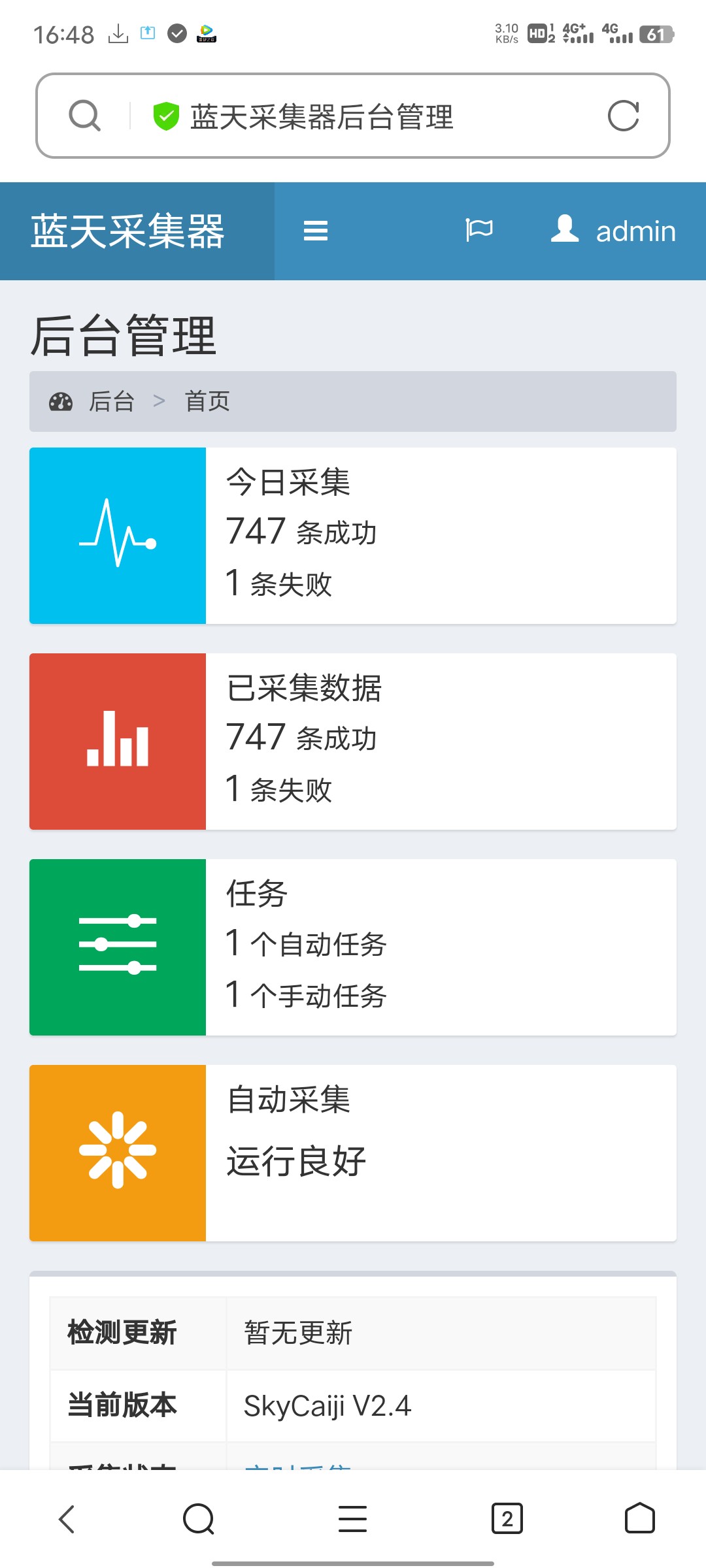Open the 任务 card

[x=353, y=947]
